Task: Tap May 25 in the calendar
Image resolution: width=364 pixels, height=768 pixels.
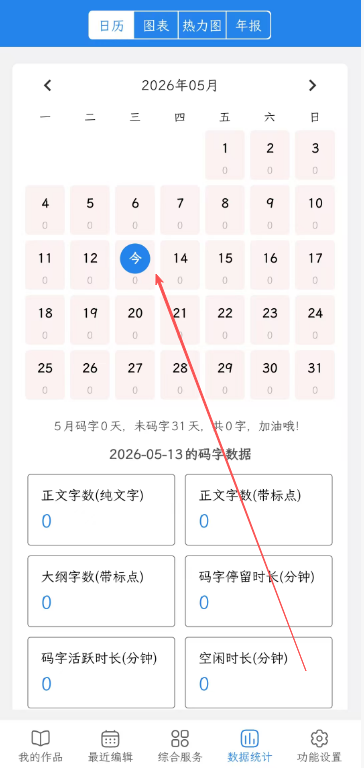Action: (x=45, y=375)
